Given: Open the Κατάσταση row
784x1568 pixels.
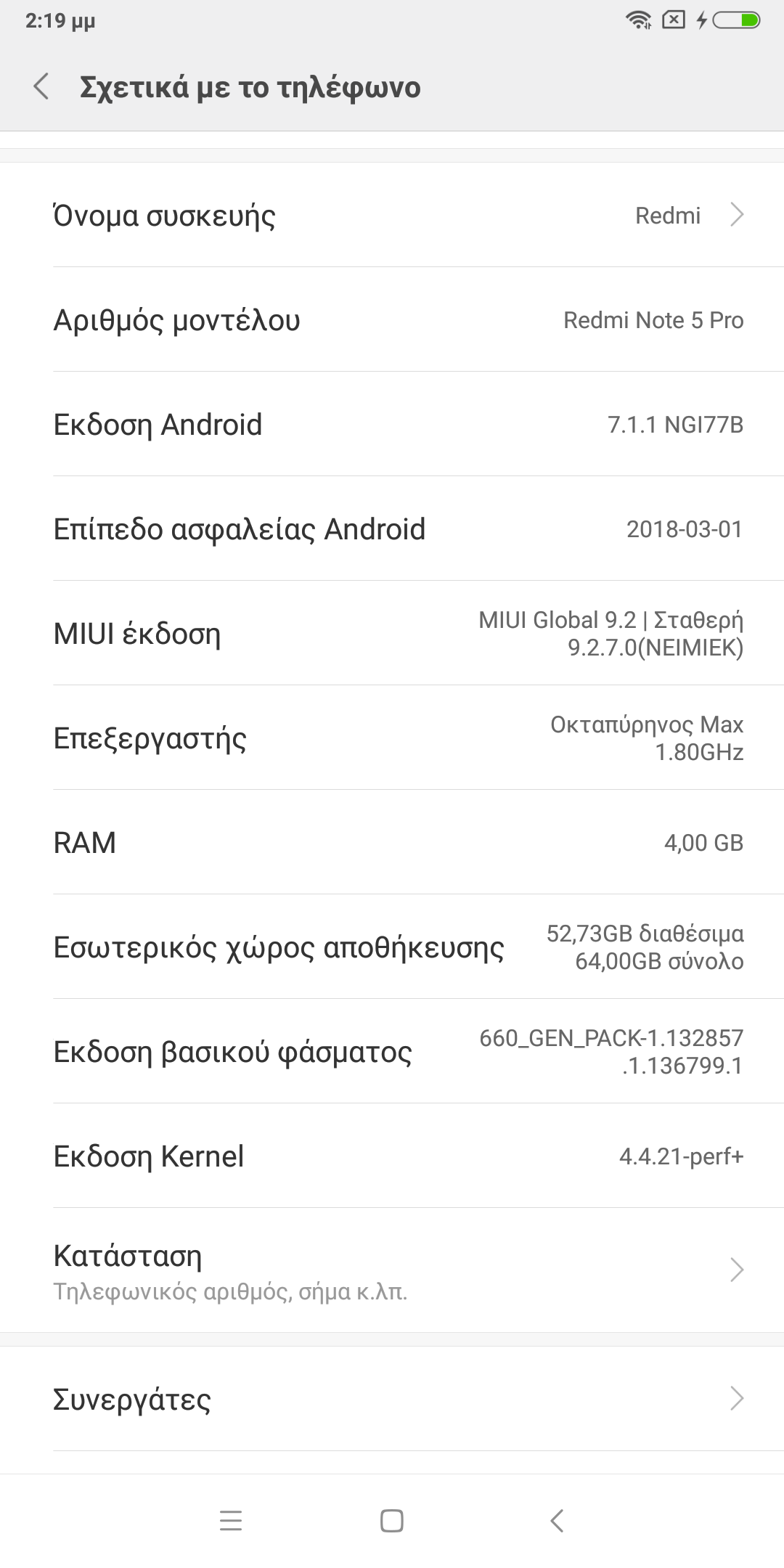Looking at the screenshot, I should pyautogui.click(x=392, y=1270).
